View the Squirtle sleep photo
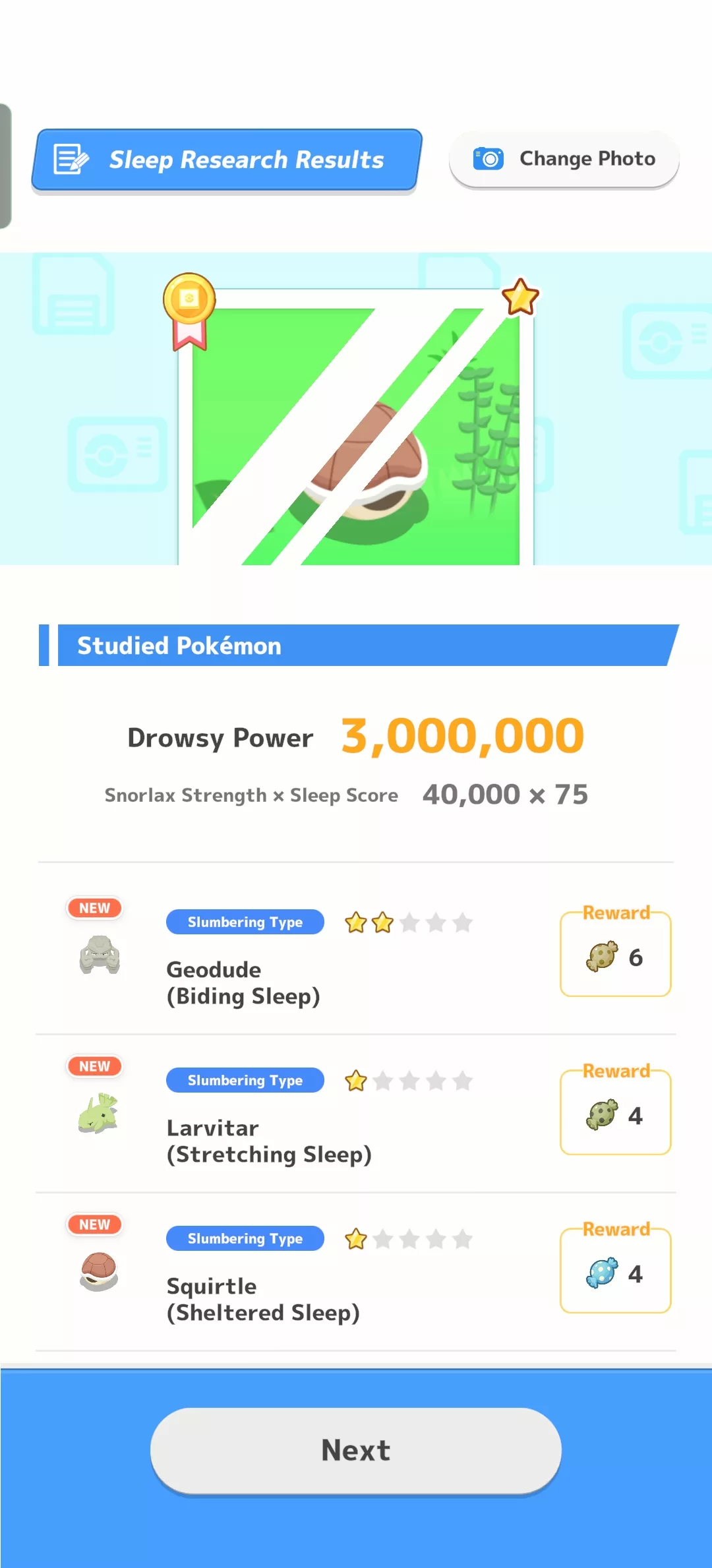 pyautogui.click(x=356, y=429)
